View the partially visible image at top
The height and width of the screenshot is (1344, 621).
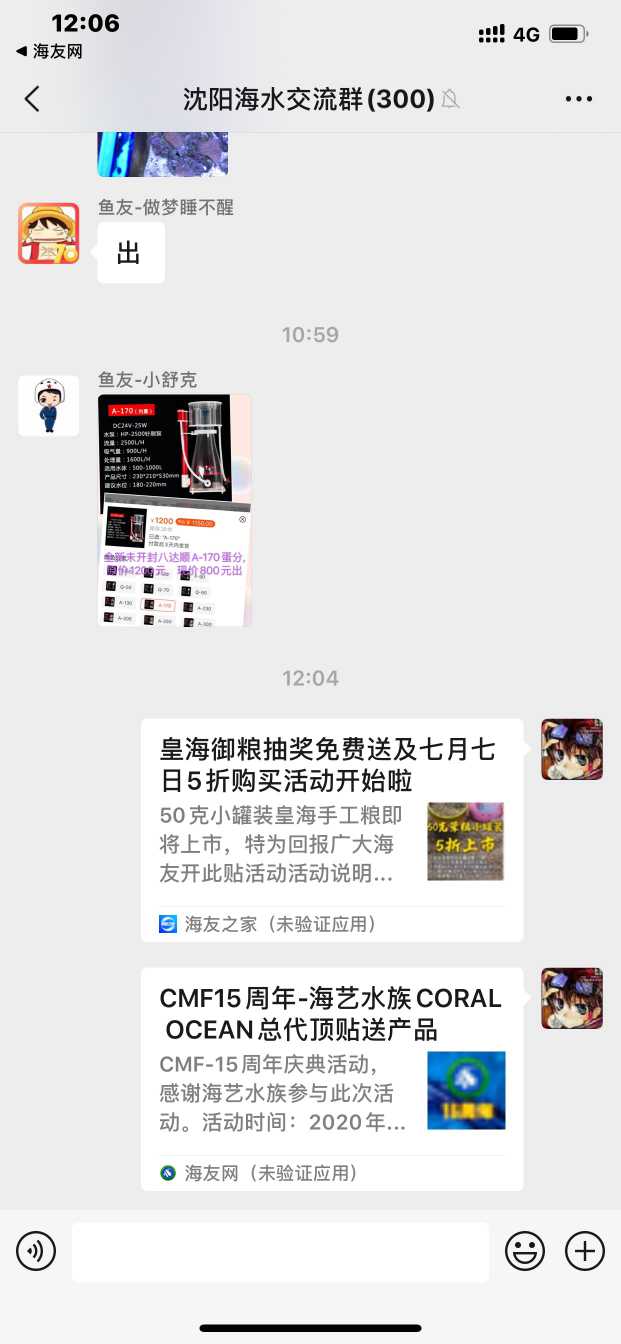pos(162,154)
